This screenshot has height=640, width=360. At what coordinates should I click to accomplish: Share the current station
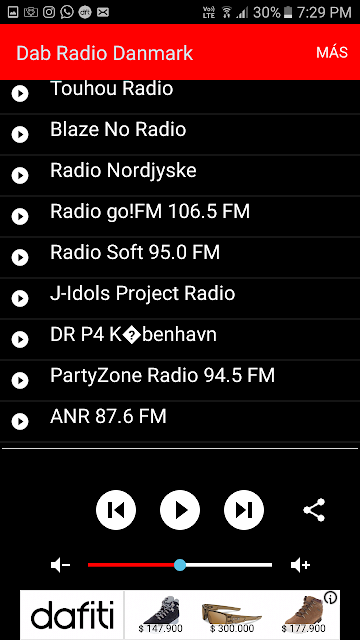coord(314,510)
